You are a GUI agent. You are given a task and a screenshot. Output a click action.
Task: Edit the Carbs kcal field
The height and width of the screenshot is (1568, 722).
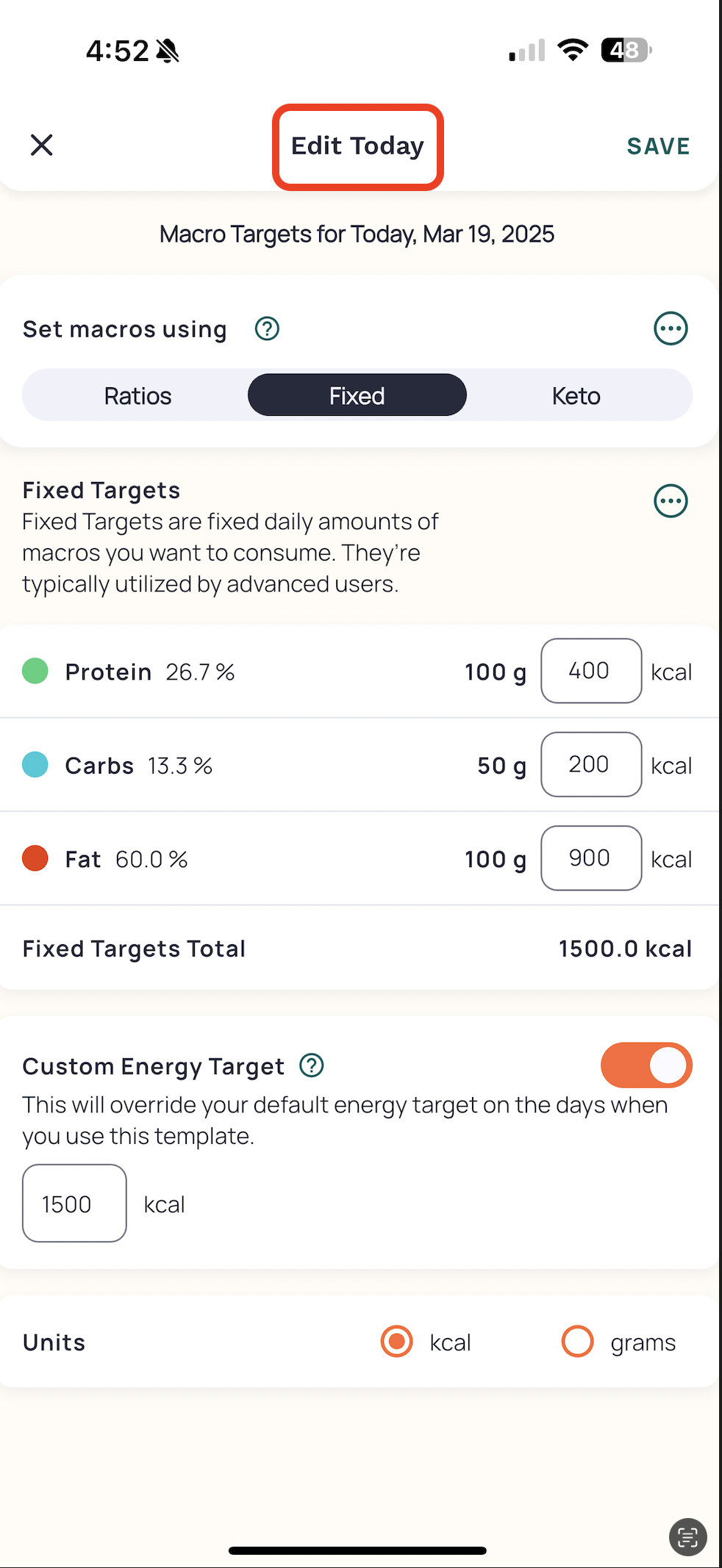pyautogui.click(x=591, y=764)
